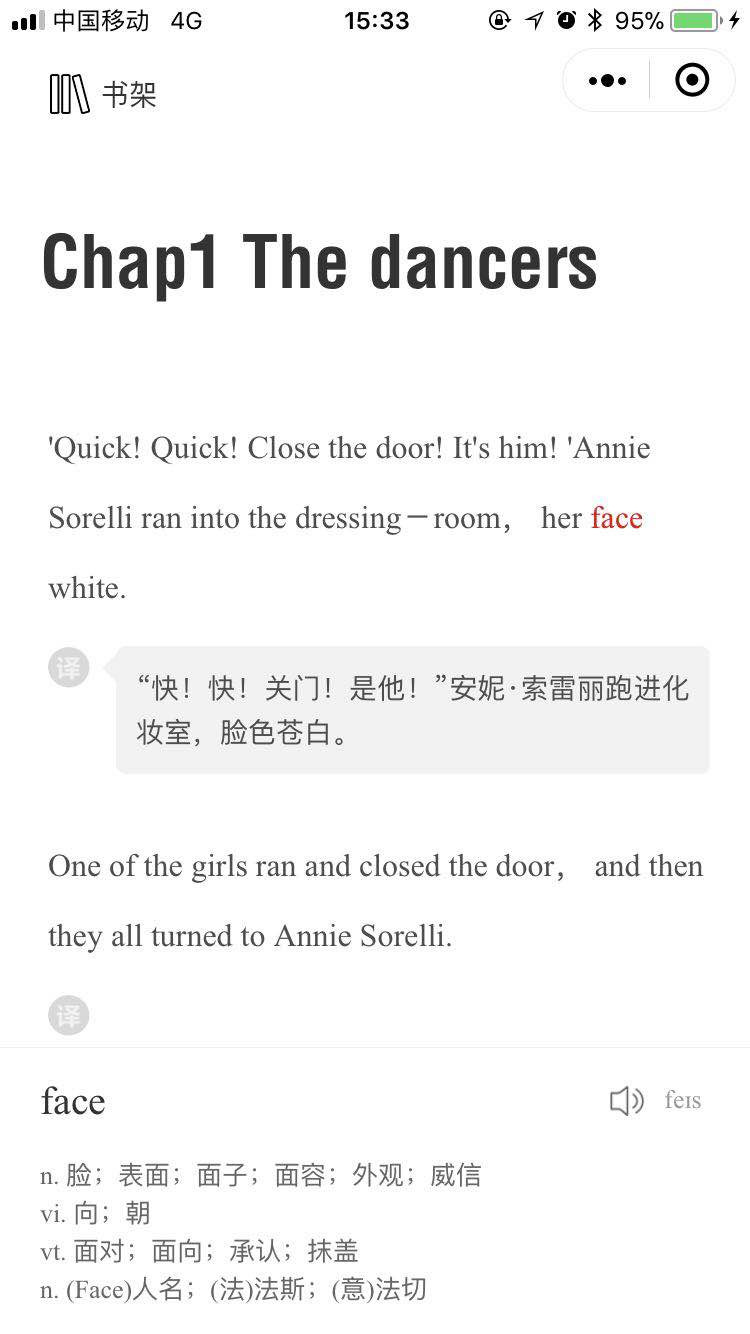Toggle translation under the first paragraph
750x1334 pixels.
(68, 668)
